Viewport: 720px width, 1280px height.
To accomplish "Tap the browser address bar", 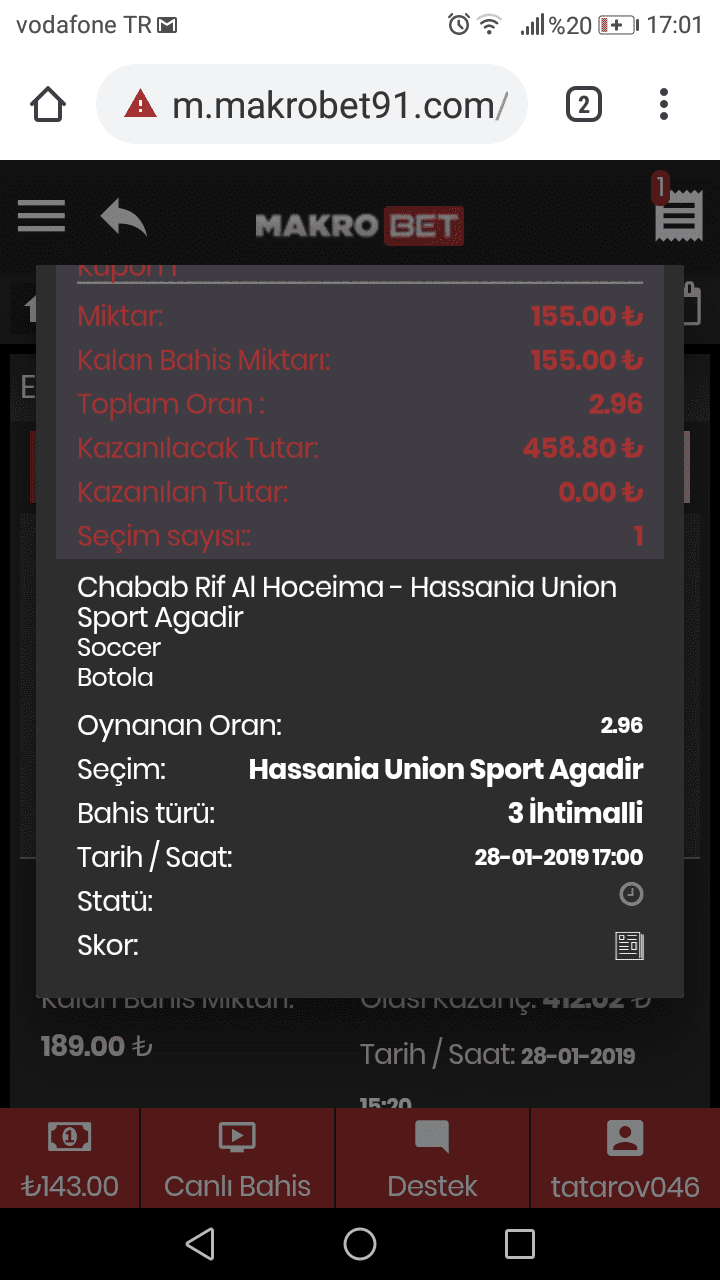I will 312,104.
